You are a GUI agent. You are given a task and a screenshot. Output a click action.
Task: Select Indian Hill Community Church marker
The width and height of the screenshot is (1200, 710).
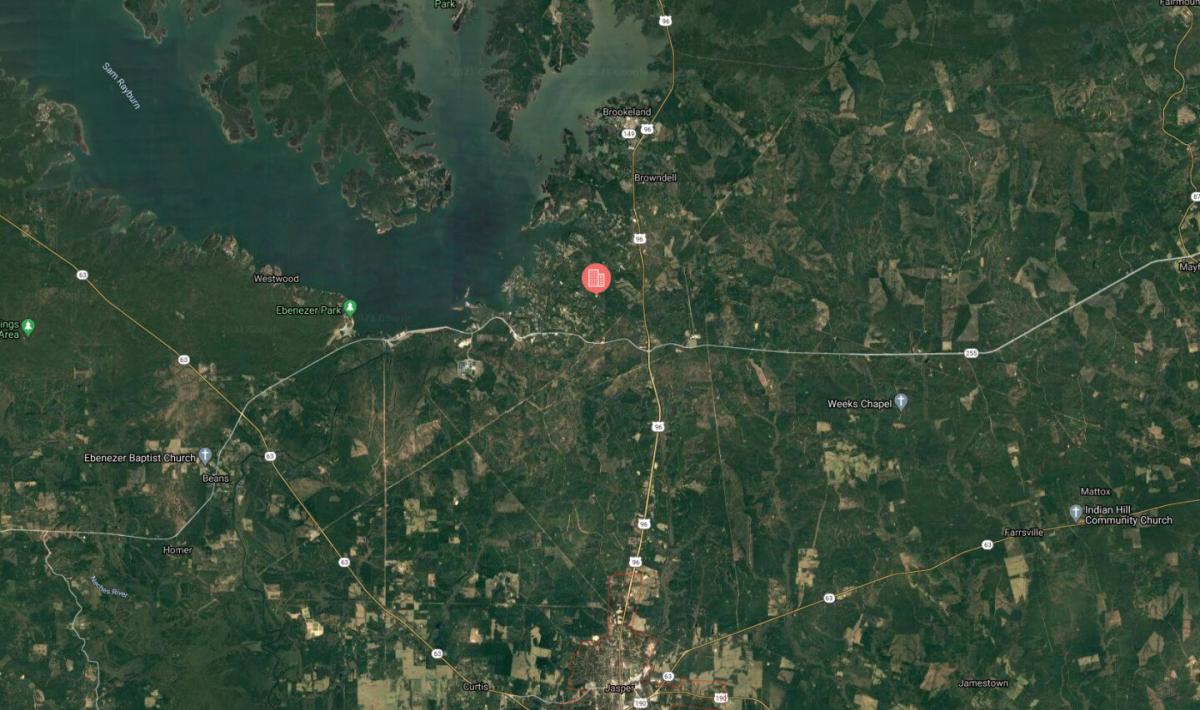1076,512
